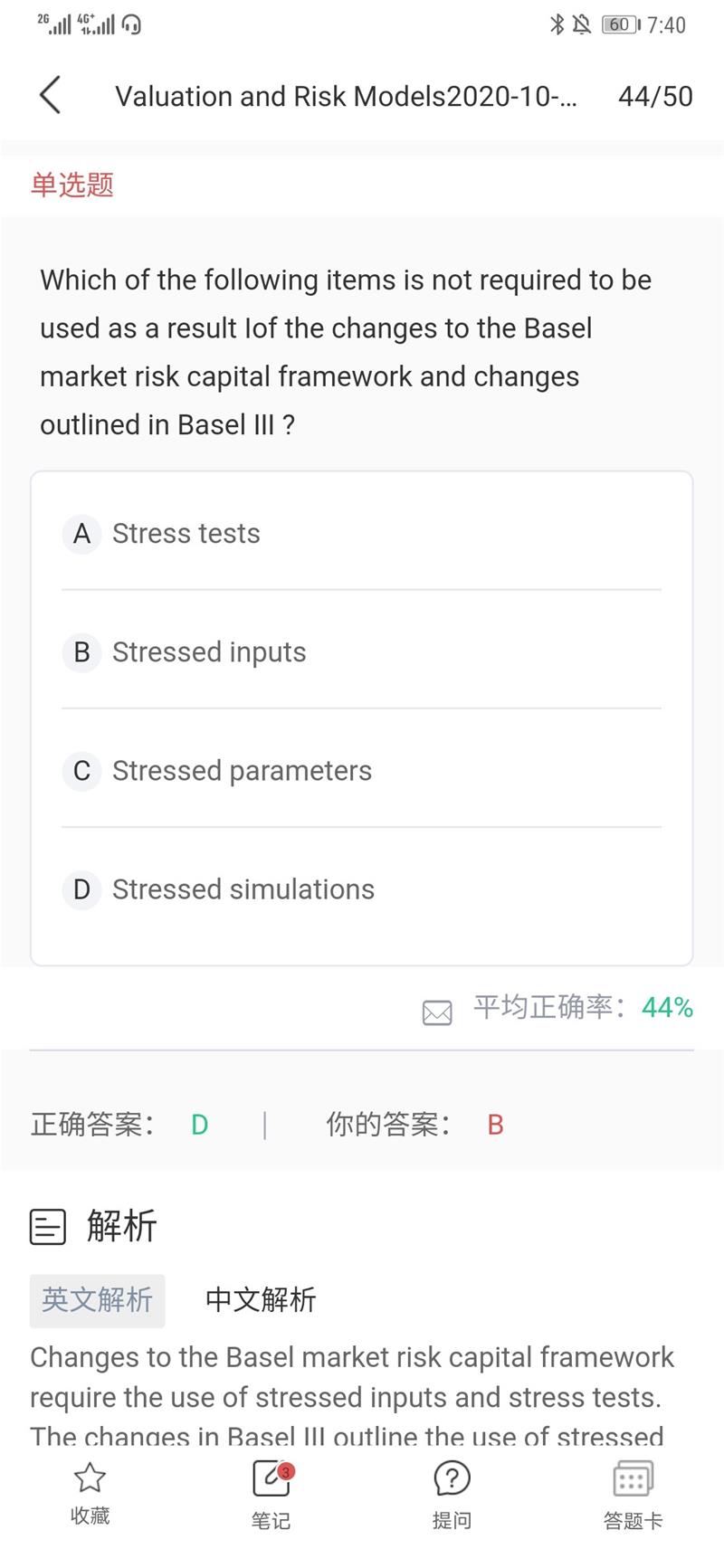Ask a question via 提问

(x=452, y=1494)
